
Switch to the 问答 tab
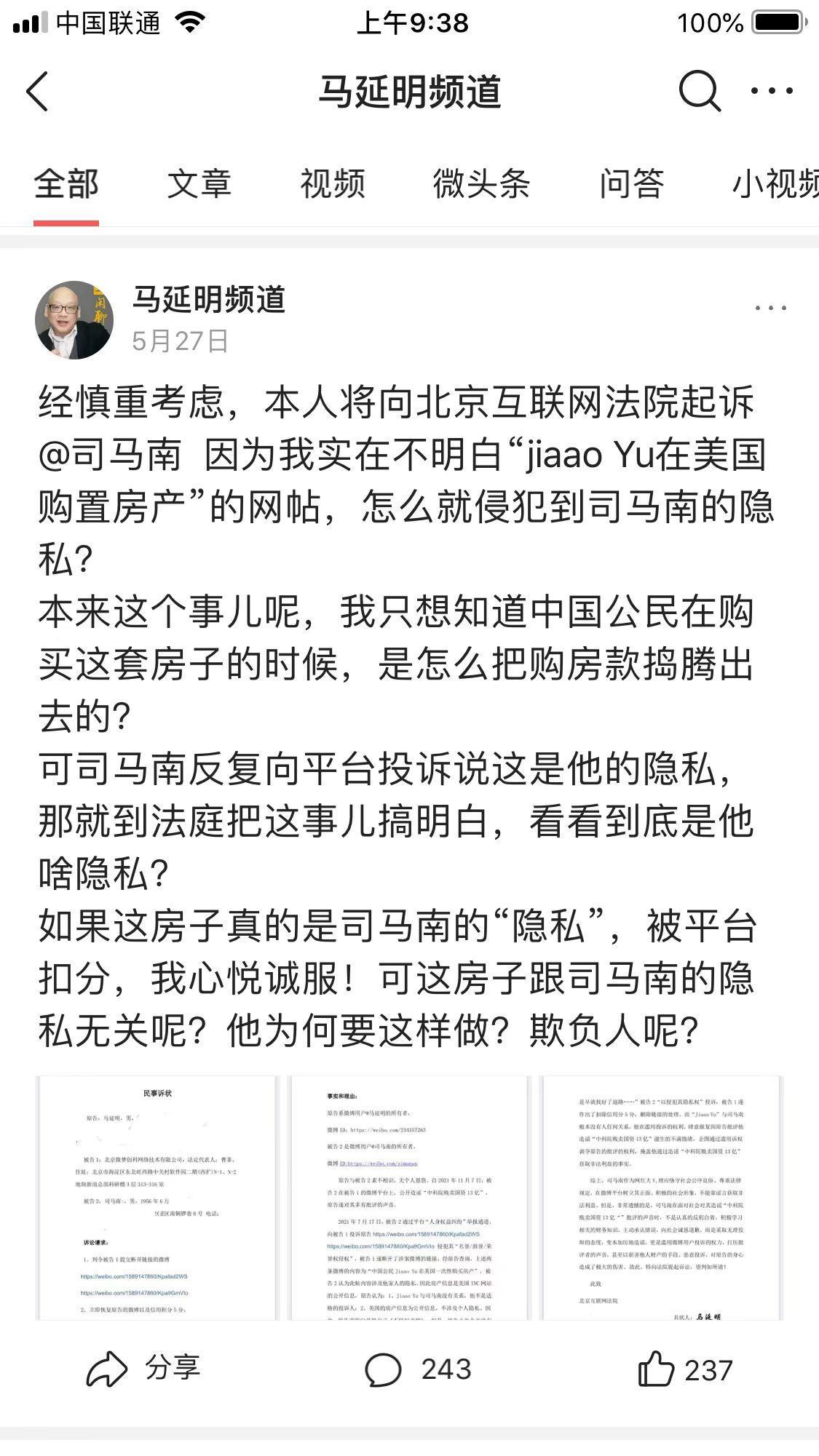(631, 184)
